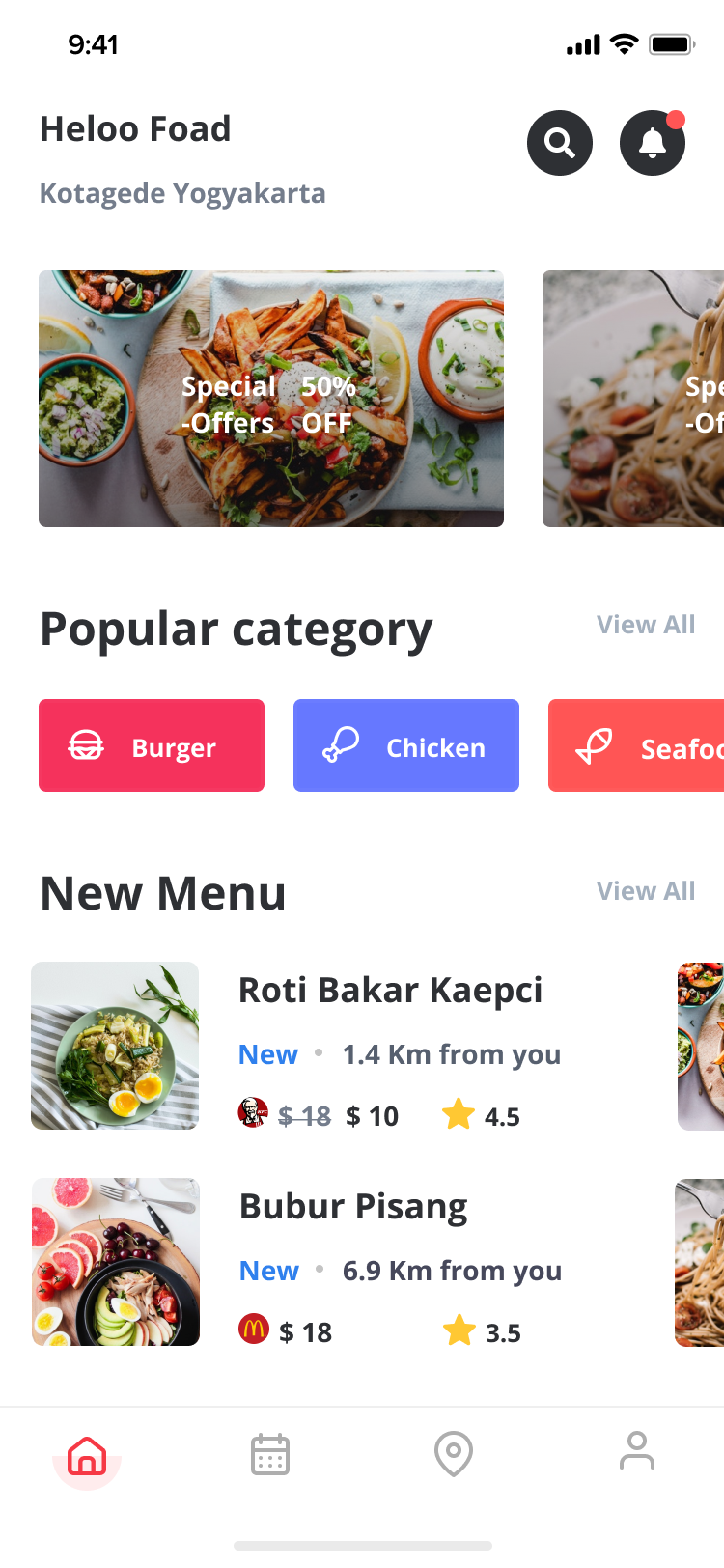The image size is (724, 1568).
Task: Switch to the calendar tab
Action: pyautogui.click(x=270, y=1454)
